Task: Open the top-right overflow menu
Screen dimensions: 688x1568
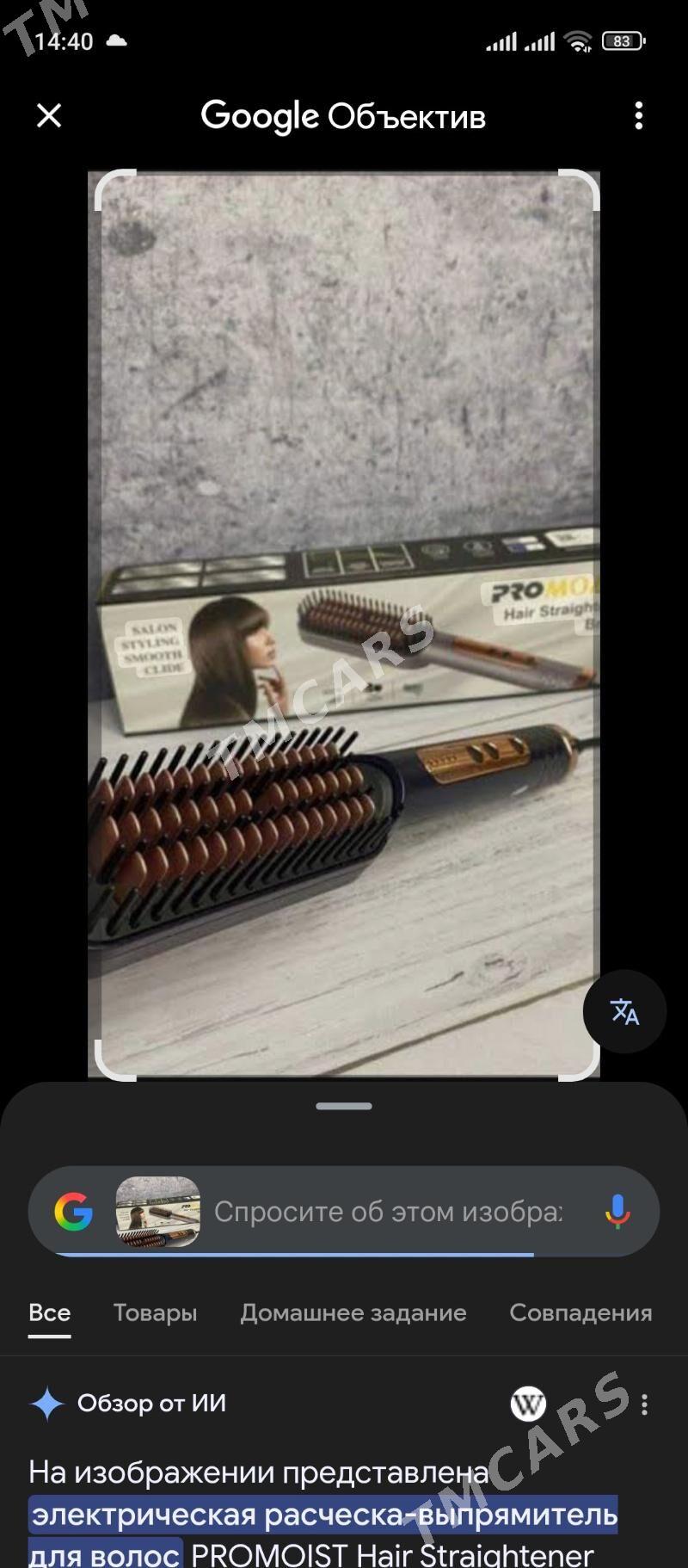Action: pos(638,115)
